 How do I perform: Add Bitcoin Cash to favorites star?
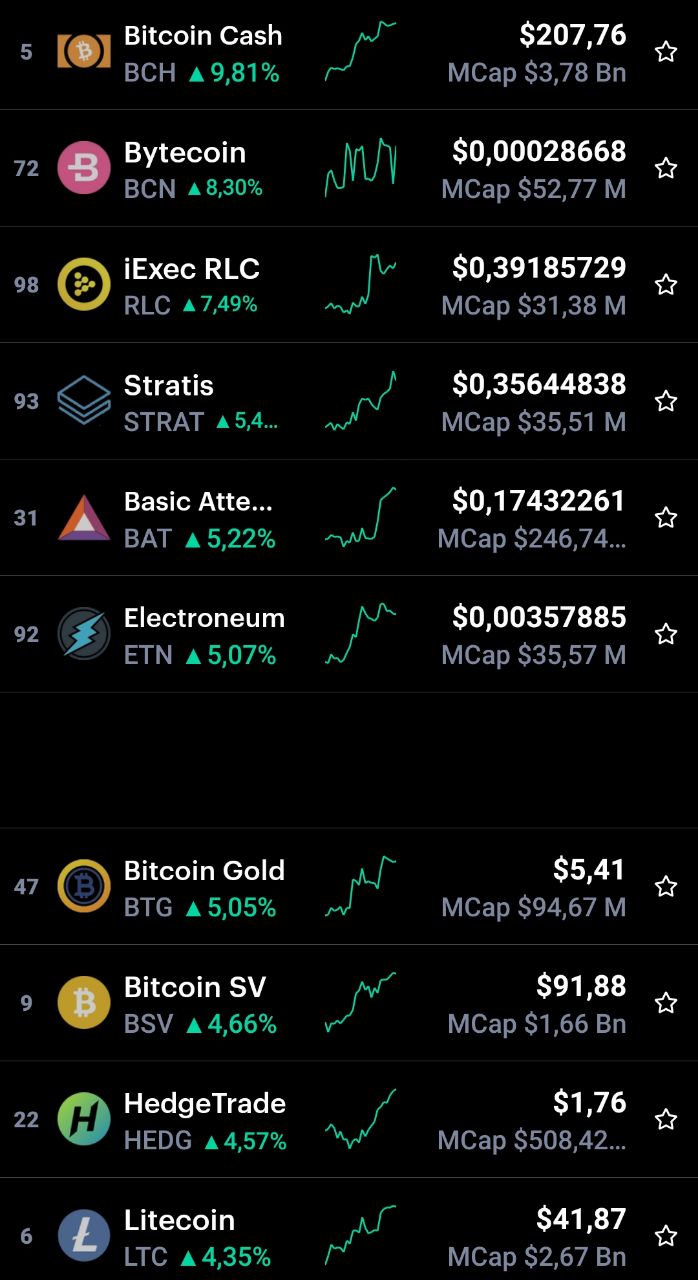coord(666,52)
